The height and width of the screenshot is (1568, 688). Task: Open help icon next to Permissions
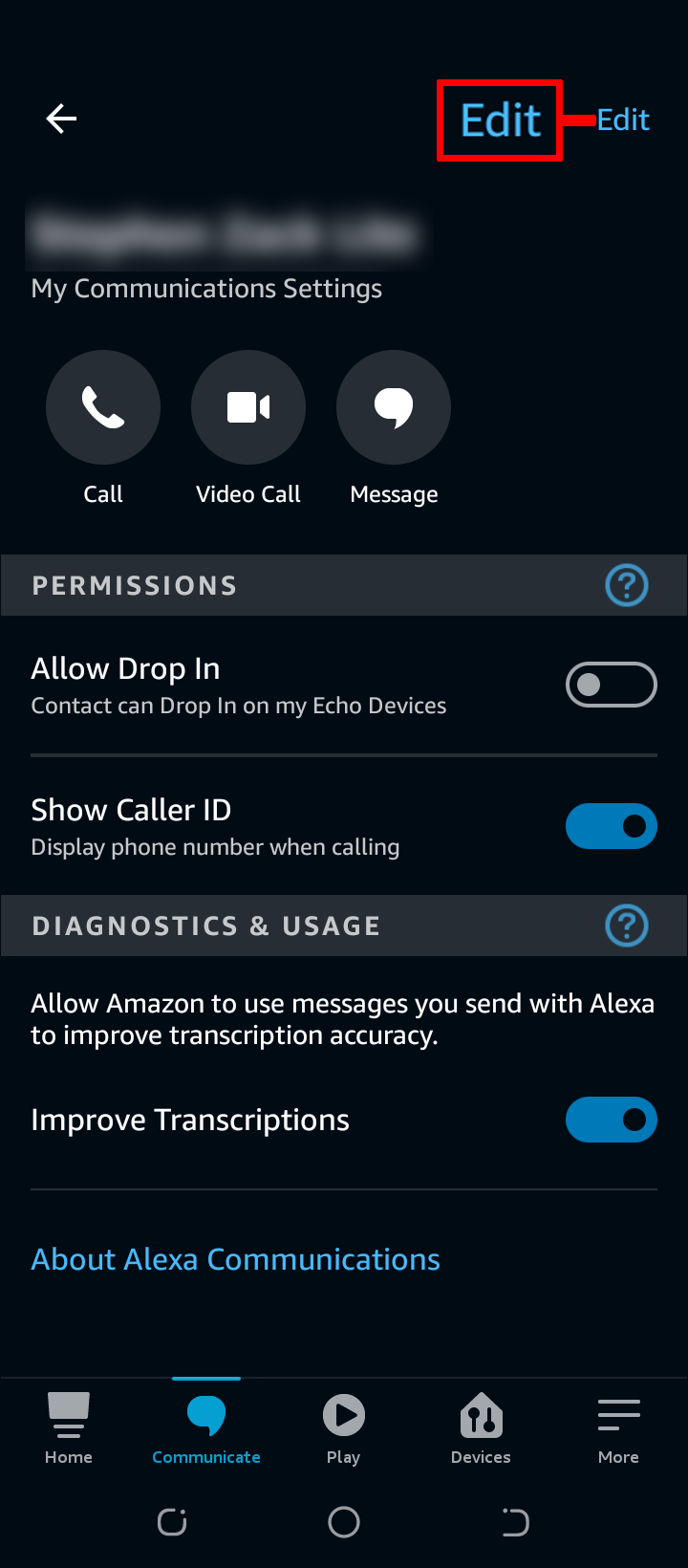click(627, 585)
